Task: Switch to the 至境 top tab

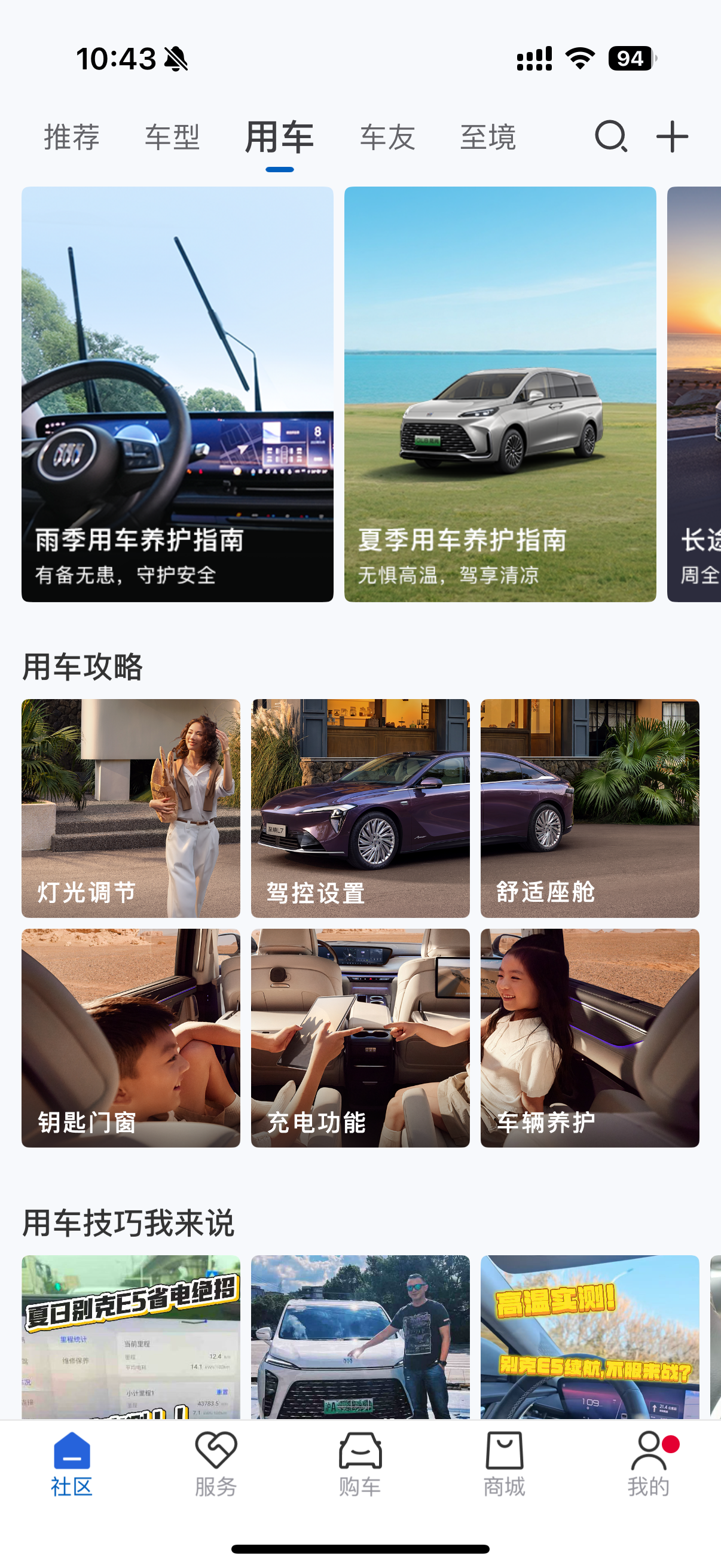Action: [487, 137]
